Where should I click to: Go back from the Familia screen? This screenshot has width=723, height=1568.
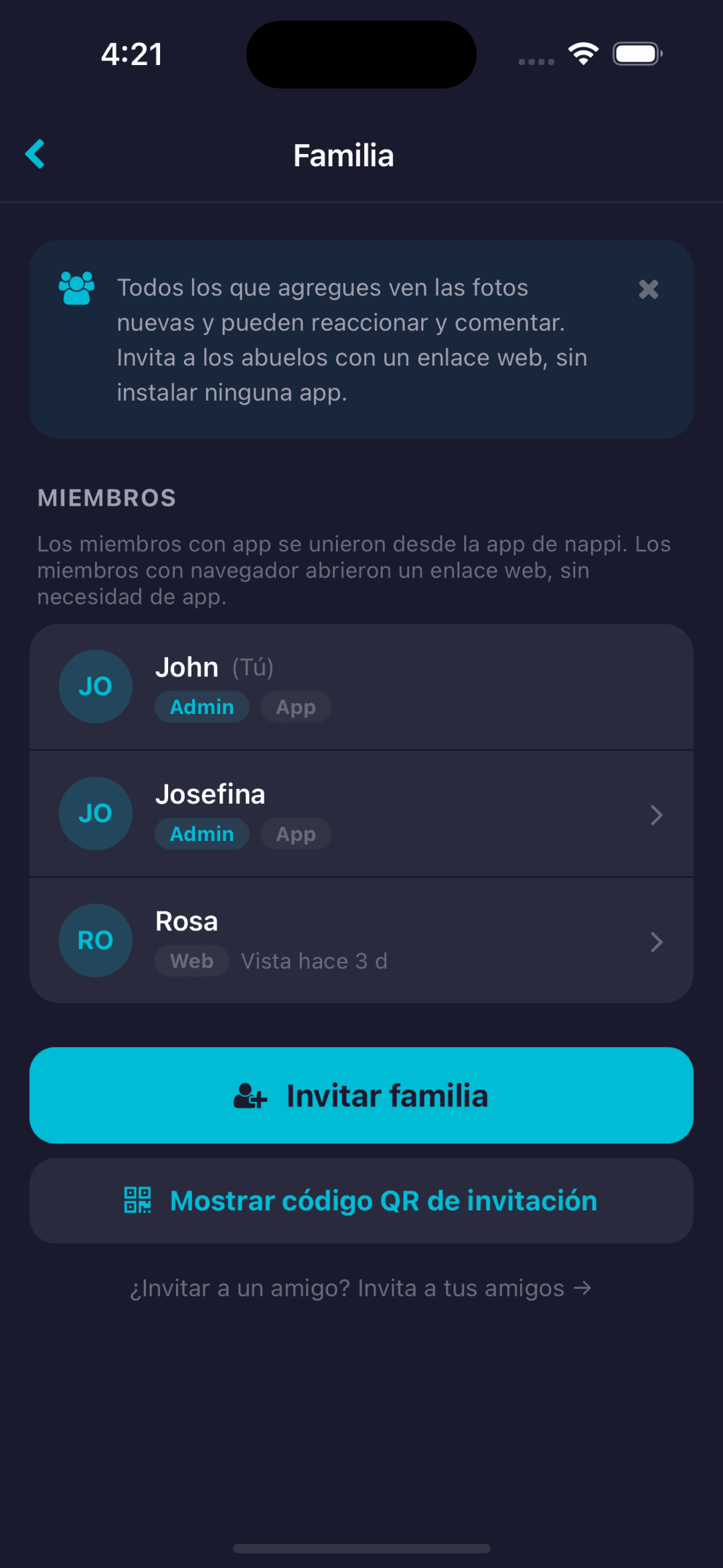point(35,154)
